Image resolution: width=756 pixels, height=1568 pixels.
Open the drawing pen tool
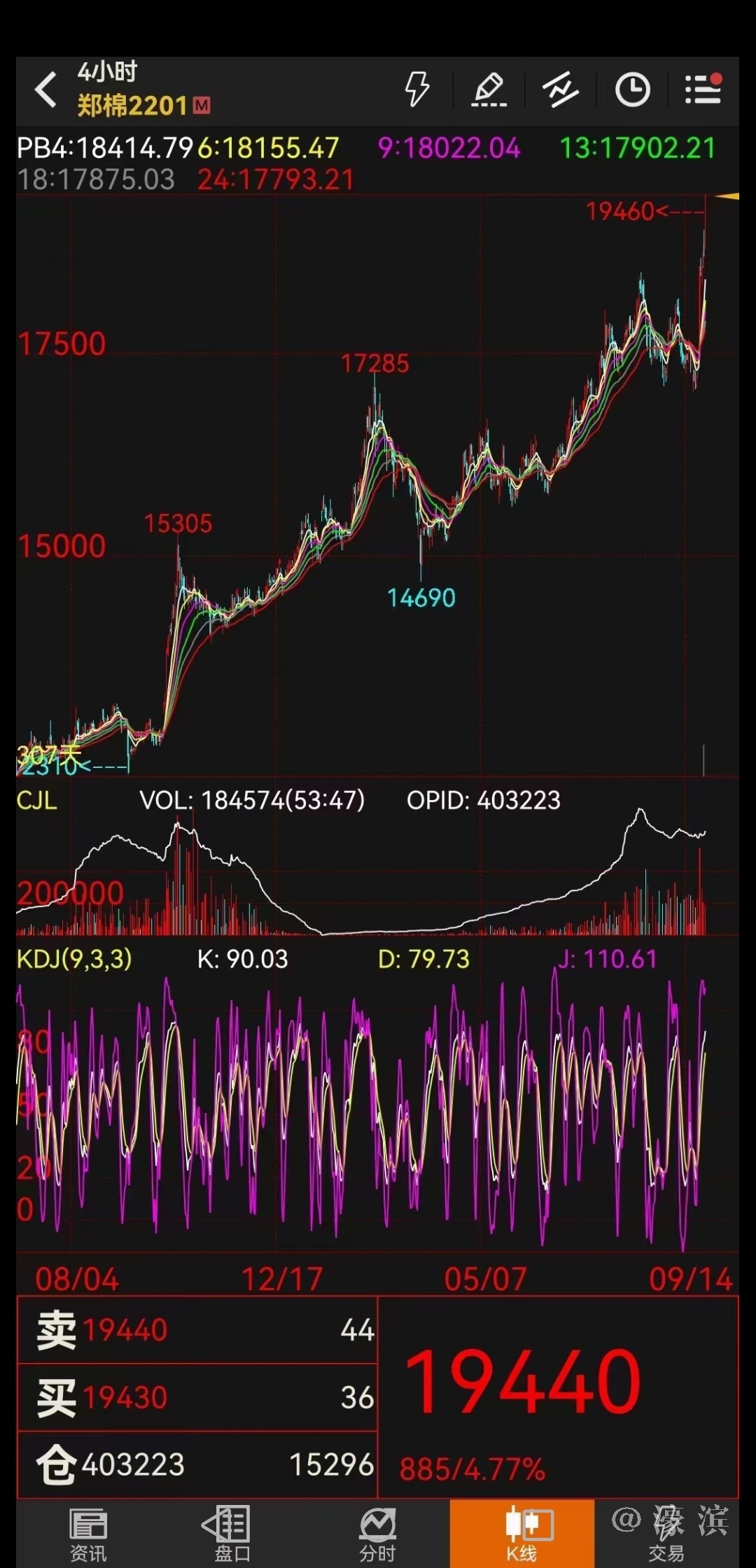489,90
